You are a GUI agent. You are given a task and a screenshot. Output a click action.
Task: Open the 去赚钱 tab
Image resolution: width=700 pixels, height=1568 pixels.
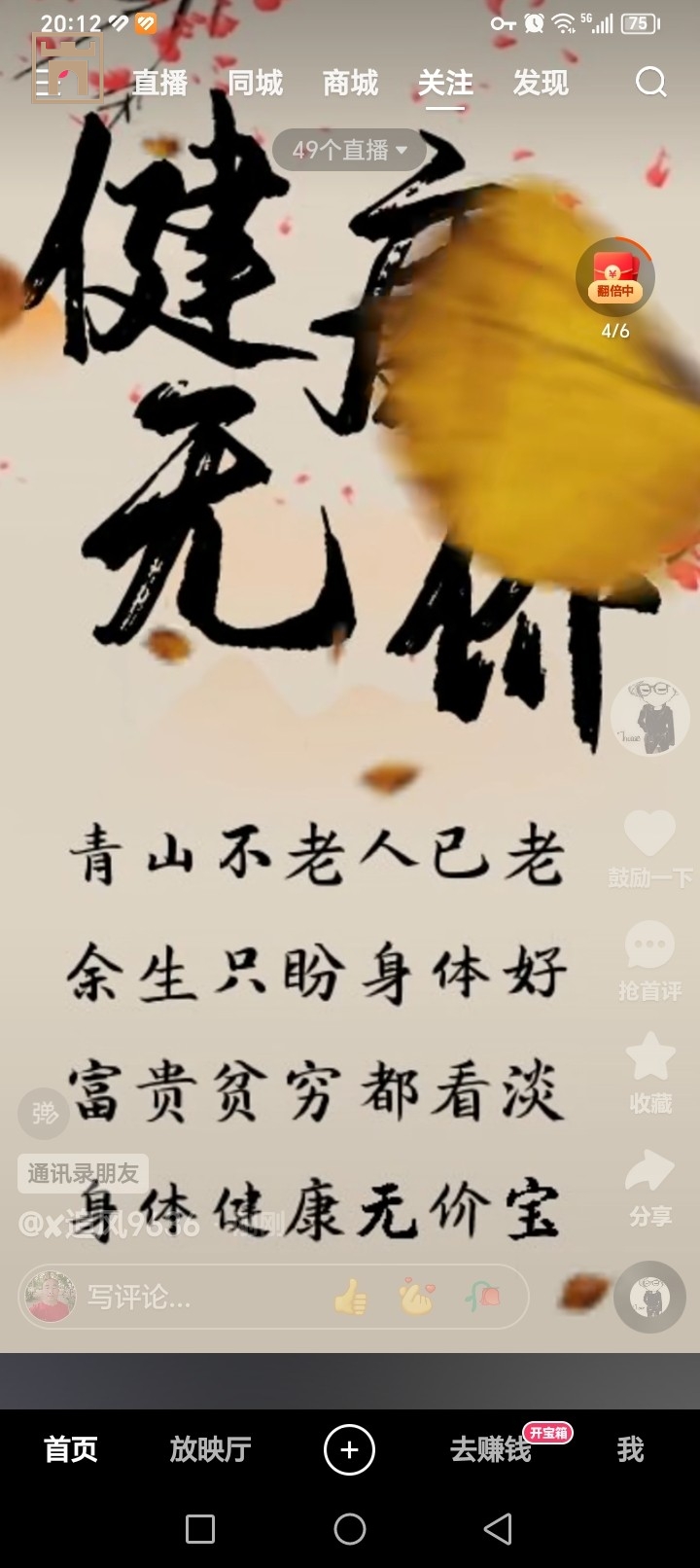click(x=491, y=1449)
